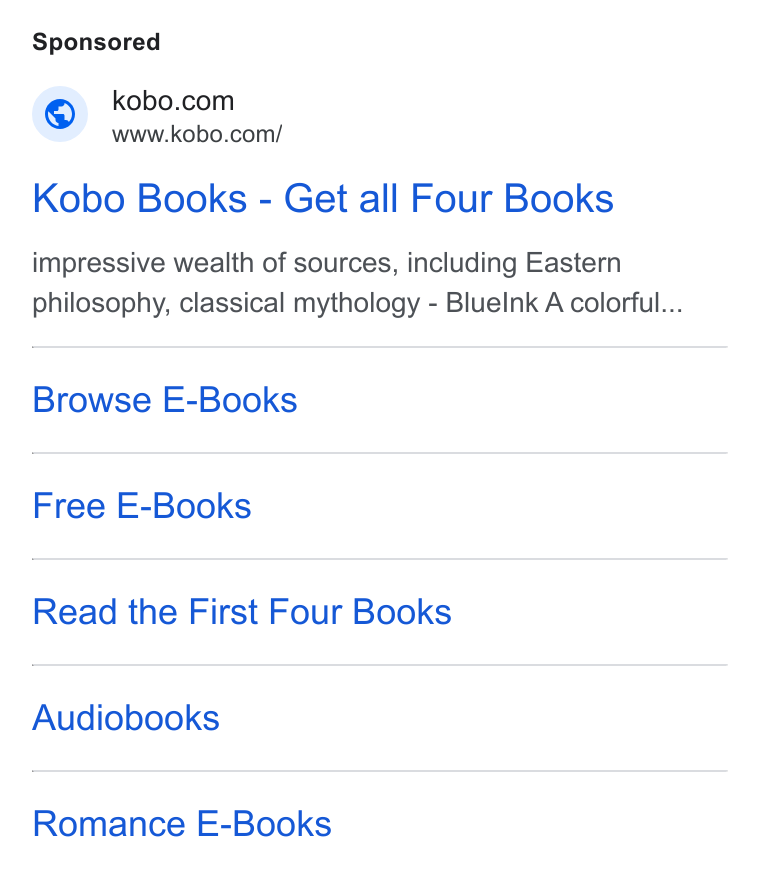Open the Free E-Books sitelink
The height and width of the screenshot is (876, 760).
(x=142, y=506)
